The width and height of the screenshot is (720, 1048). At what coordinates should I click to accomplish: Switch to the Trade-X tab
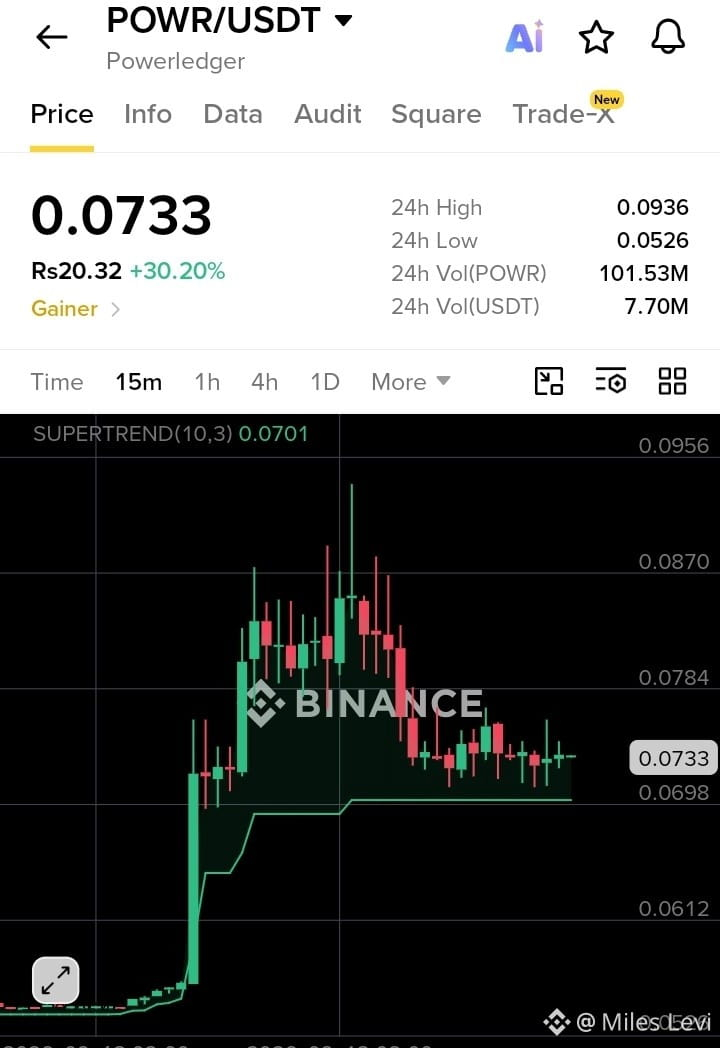[x=565, y=112]
